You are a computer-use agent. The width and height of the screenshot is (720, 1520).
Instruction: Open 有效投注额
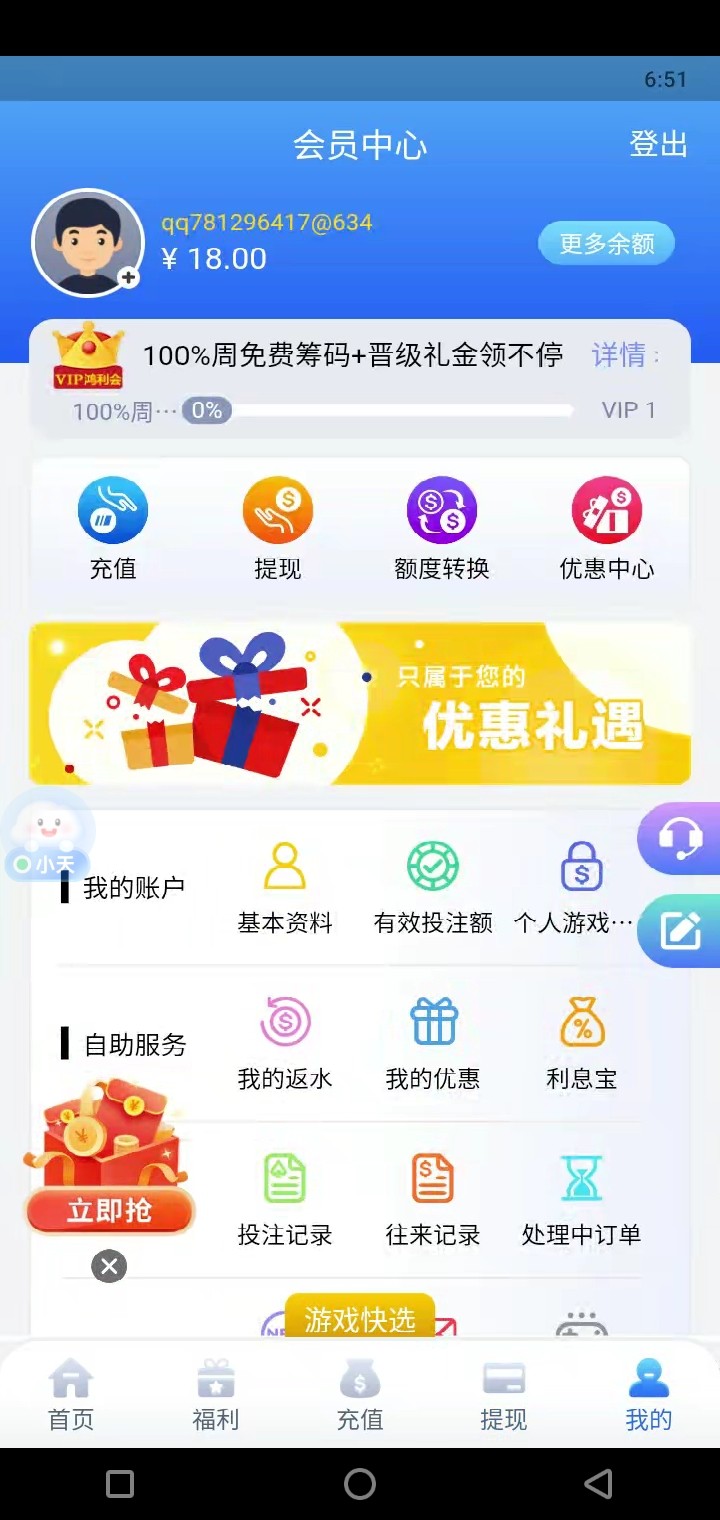pos(433,887)
